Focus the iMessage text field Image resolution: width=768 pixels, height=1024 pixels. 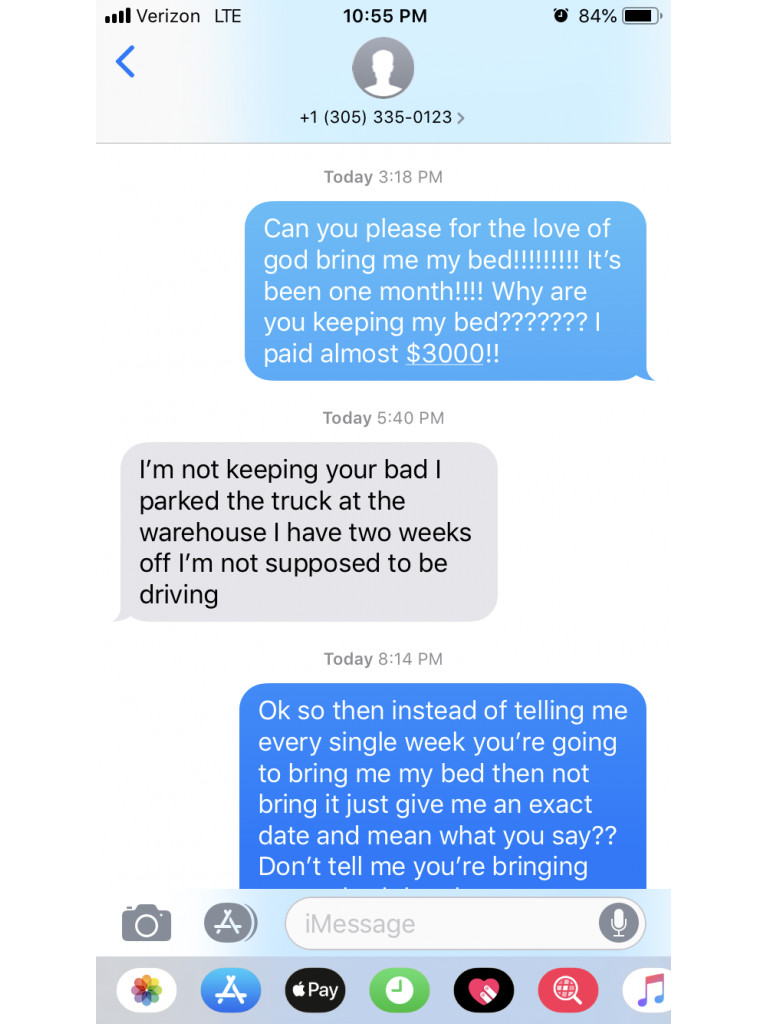[445, 923]
